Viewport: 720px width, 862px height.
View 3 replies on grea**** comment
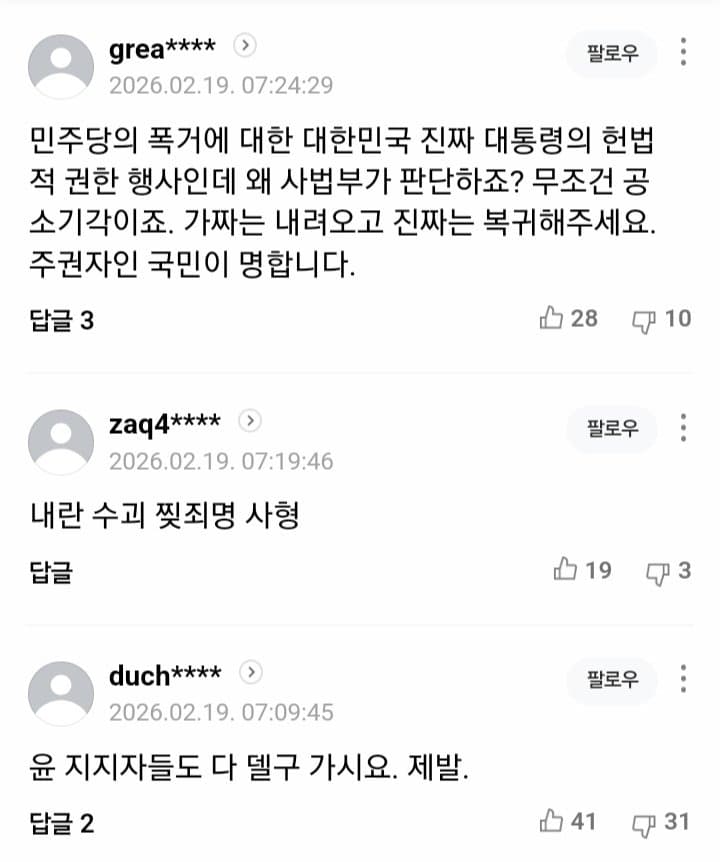click(x=62, y=321)
